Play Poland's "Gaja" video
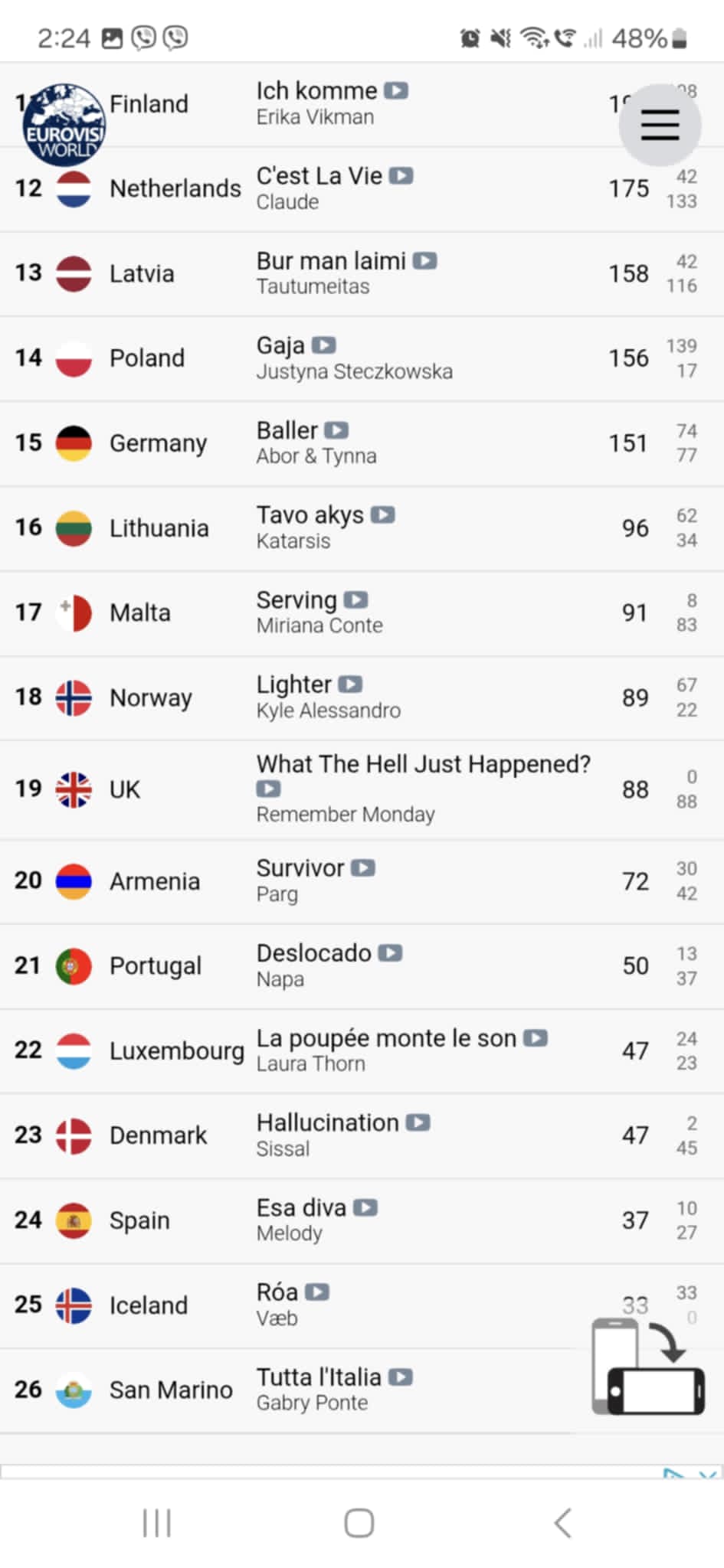This screenshot has width=724, height=1568. (323, 345)
